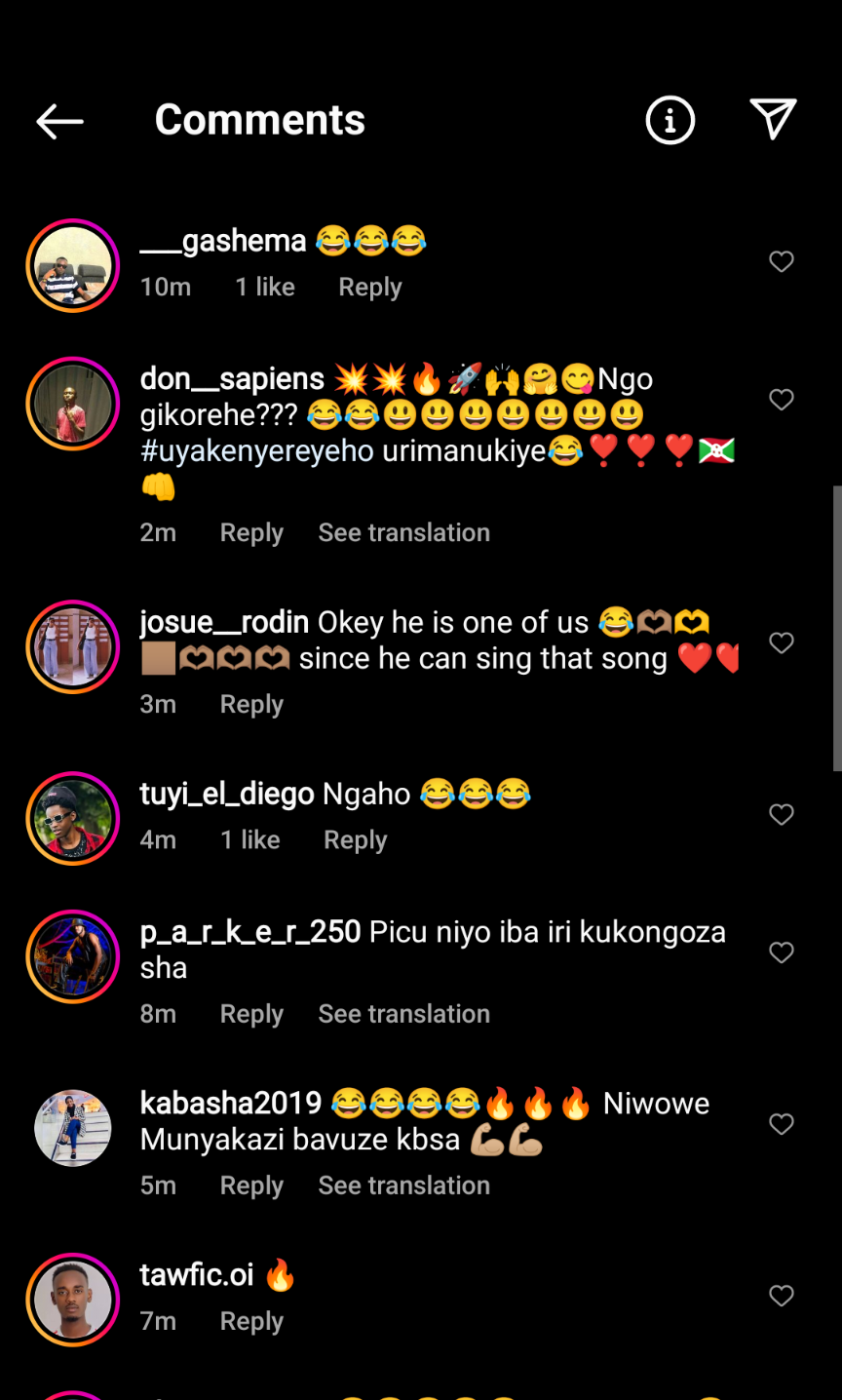Like ___gashema's comment

(x=782, y=261)
